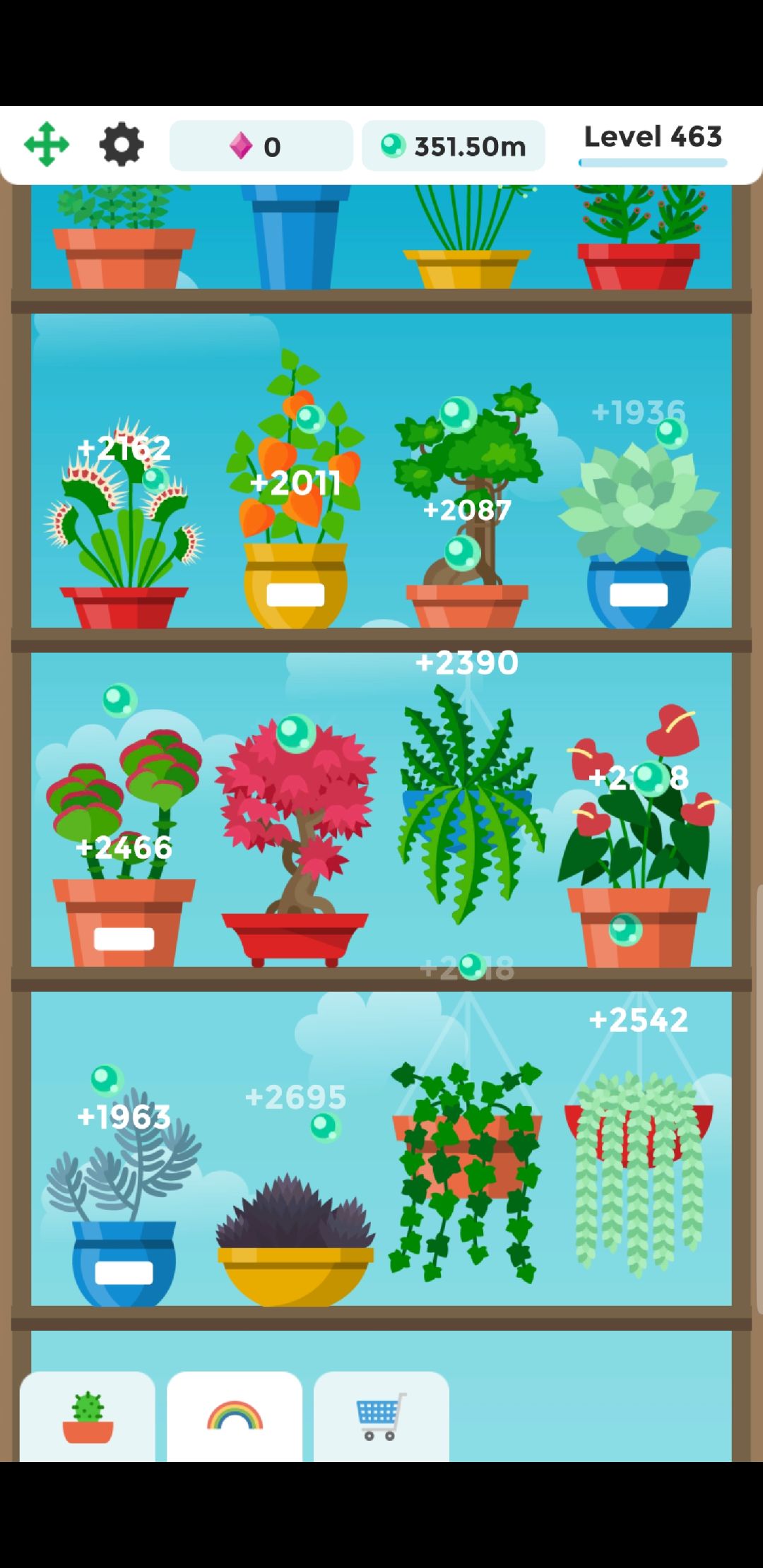This screenshot has width=763, height=1568.
Task: Open the pink gem balance
Action: coord(261,145)
